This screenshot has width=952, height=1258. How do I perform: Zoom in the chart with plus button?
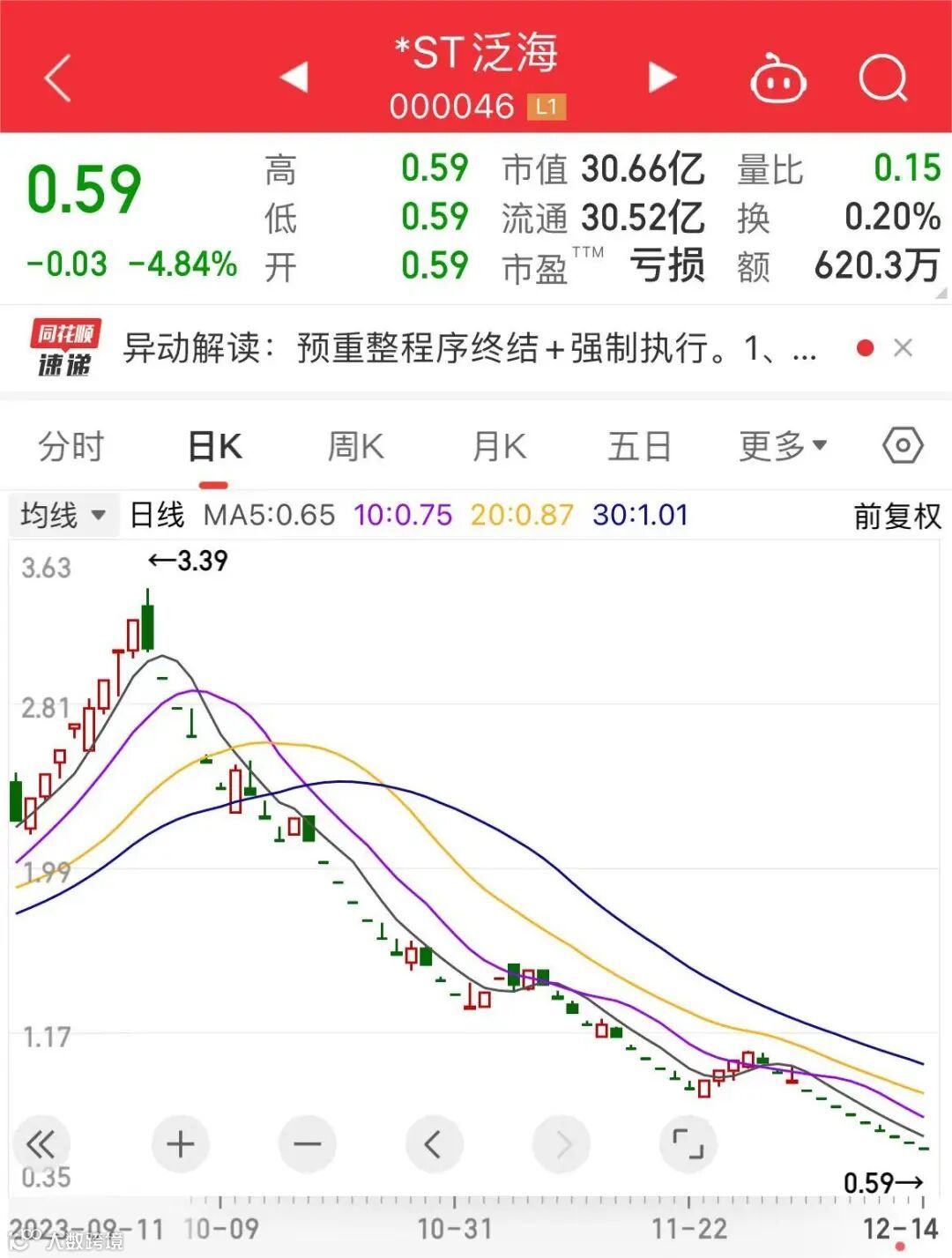coord(181,1144)
